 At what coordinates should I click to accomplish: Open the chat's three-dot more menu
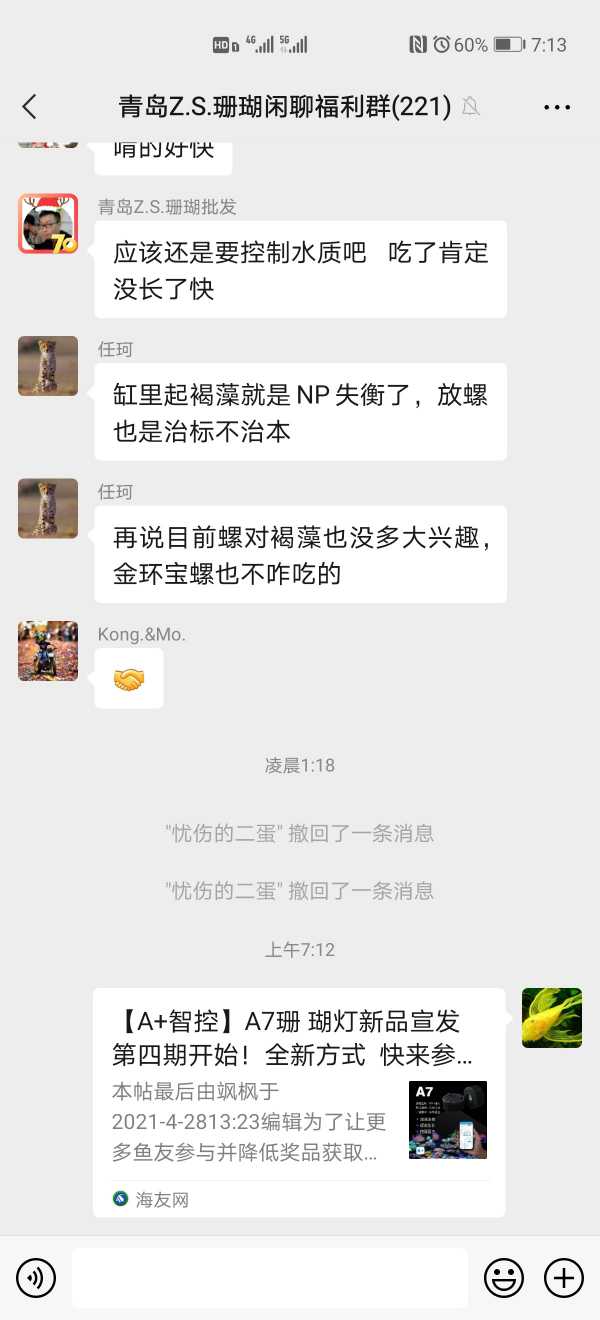click(x=557, y=107)
